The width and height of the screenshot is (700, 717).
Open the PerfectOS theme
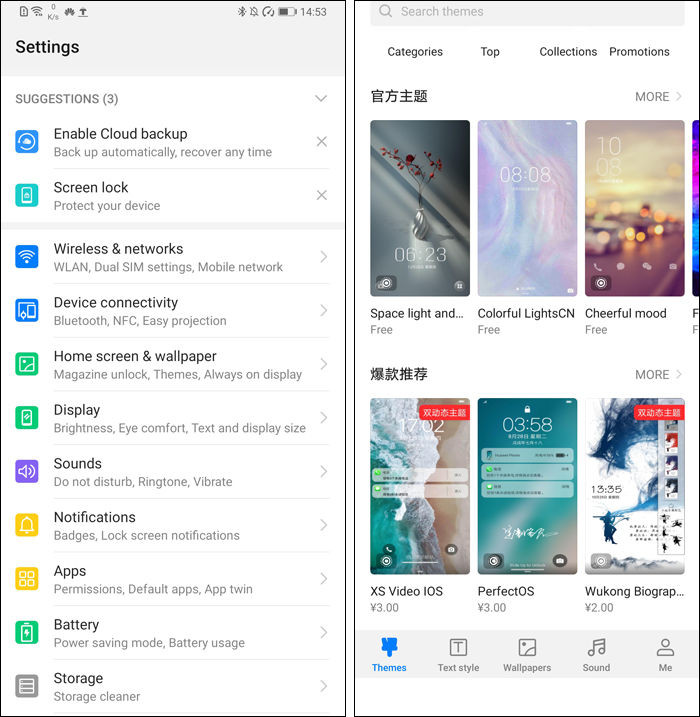tap(527, 486)
